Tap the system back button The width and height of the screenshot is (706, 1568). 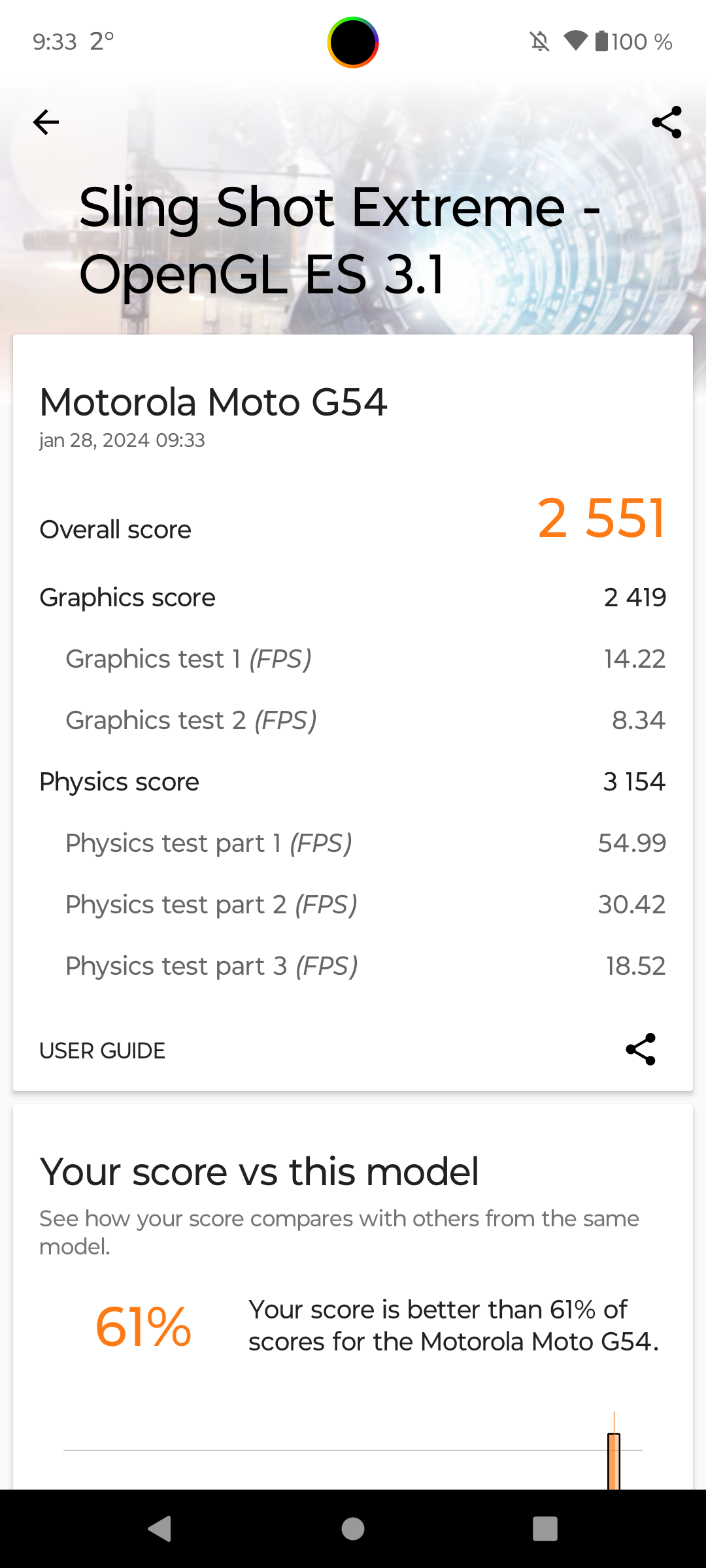(160, 1529)
